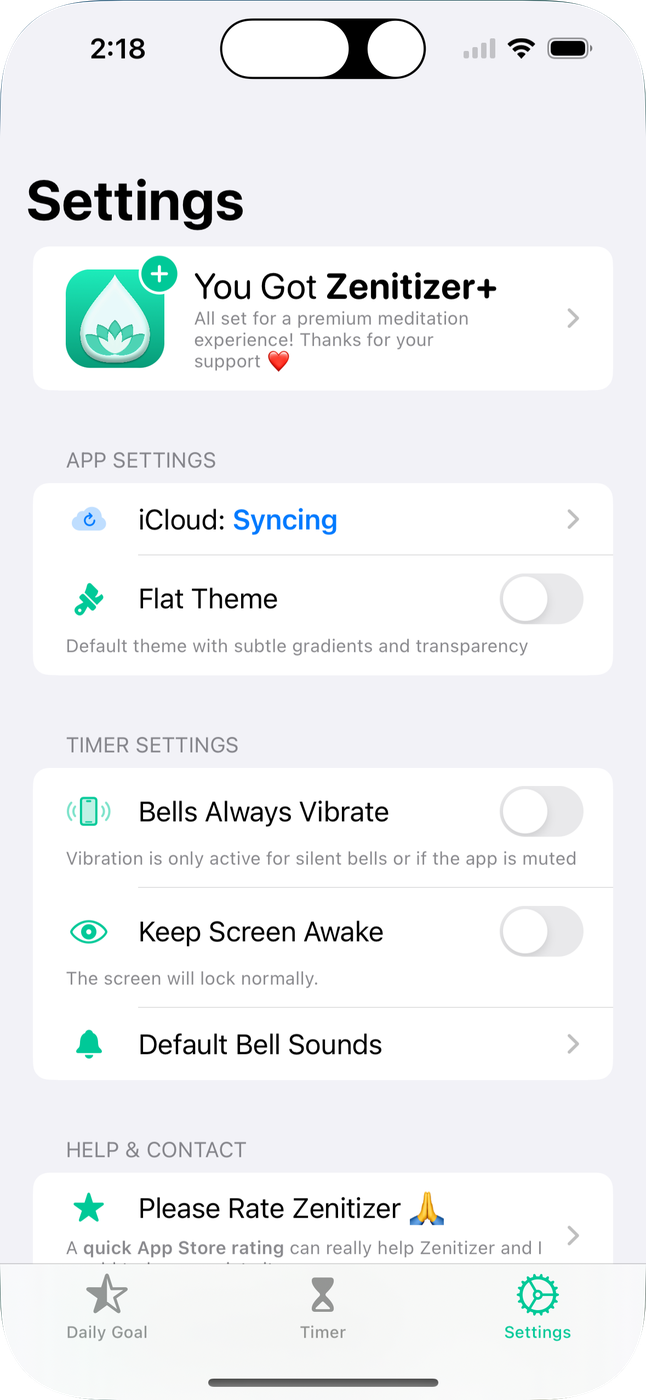Image resolution: width=646 pixels, height=1400 pixels.
Task: Switch to the Daily Goal tab
Action: click(107, 1309)
